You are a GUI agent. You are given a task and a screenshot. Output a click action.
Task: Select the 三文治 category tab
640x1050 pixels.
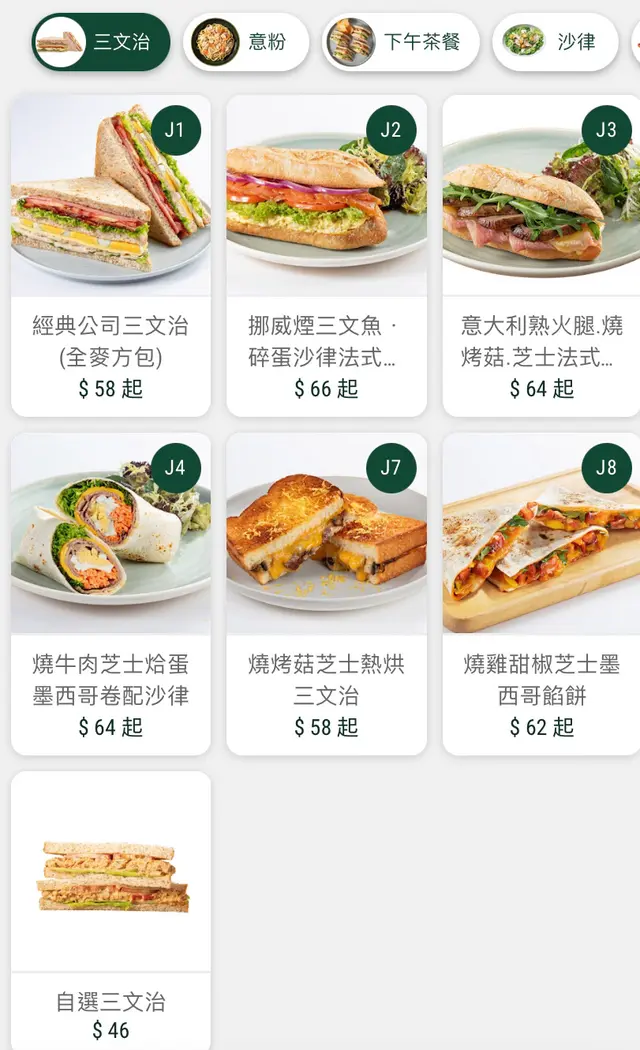pos(101,42)
